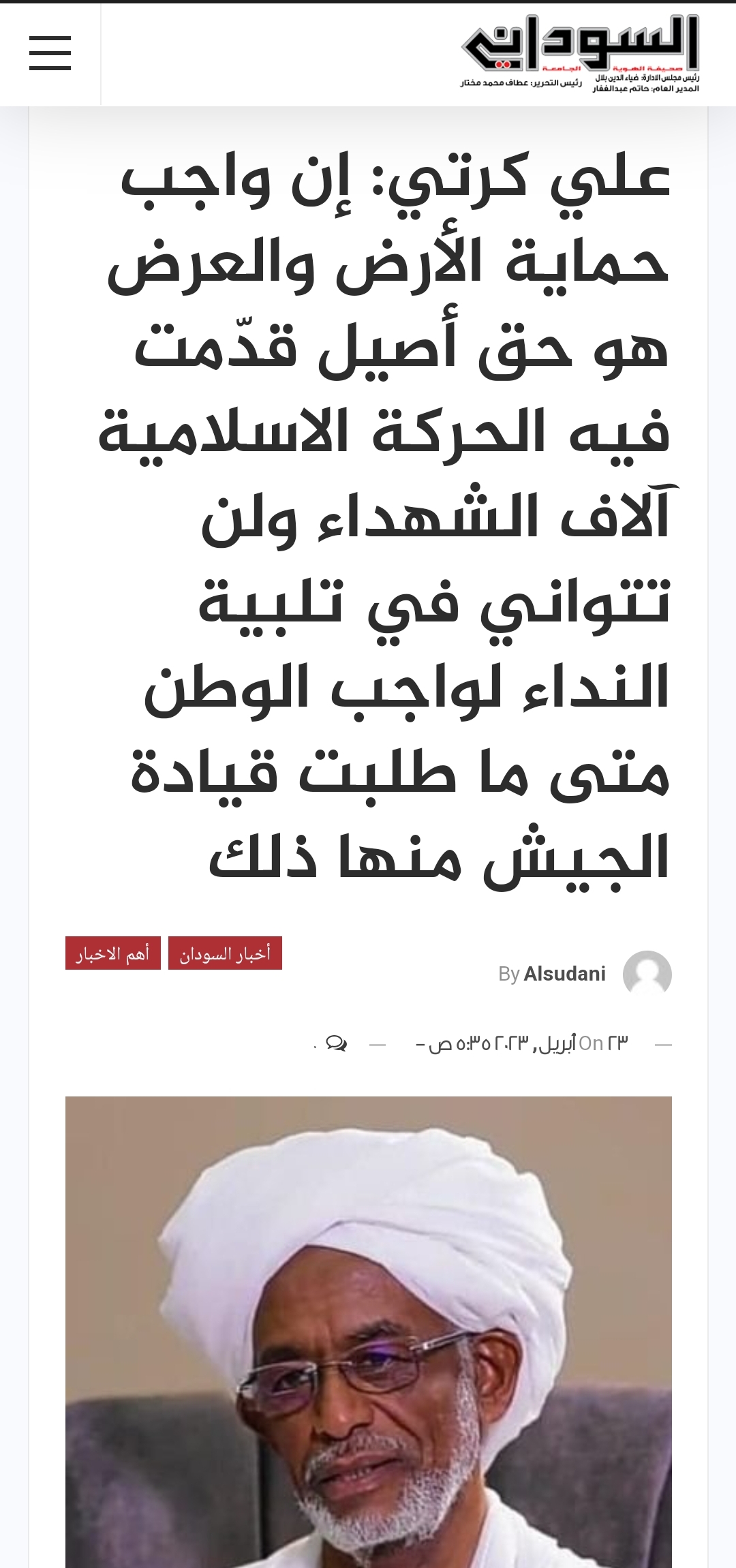Select the أخبار السودان category tag

tap(225, 953)
